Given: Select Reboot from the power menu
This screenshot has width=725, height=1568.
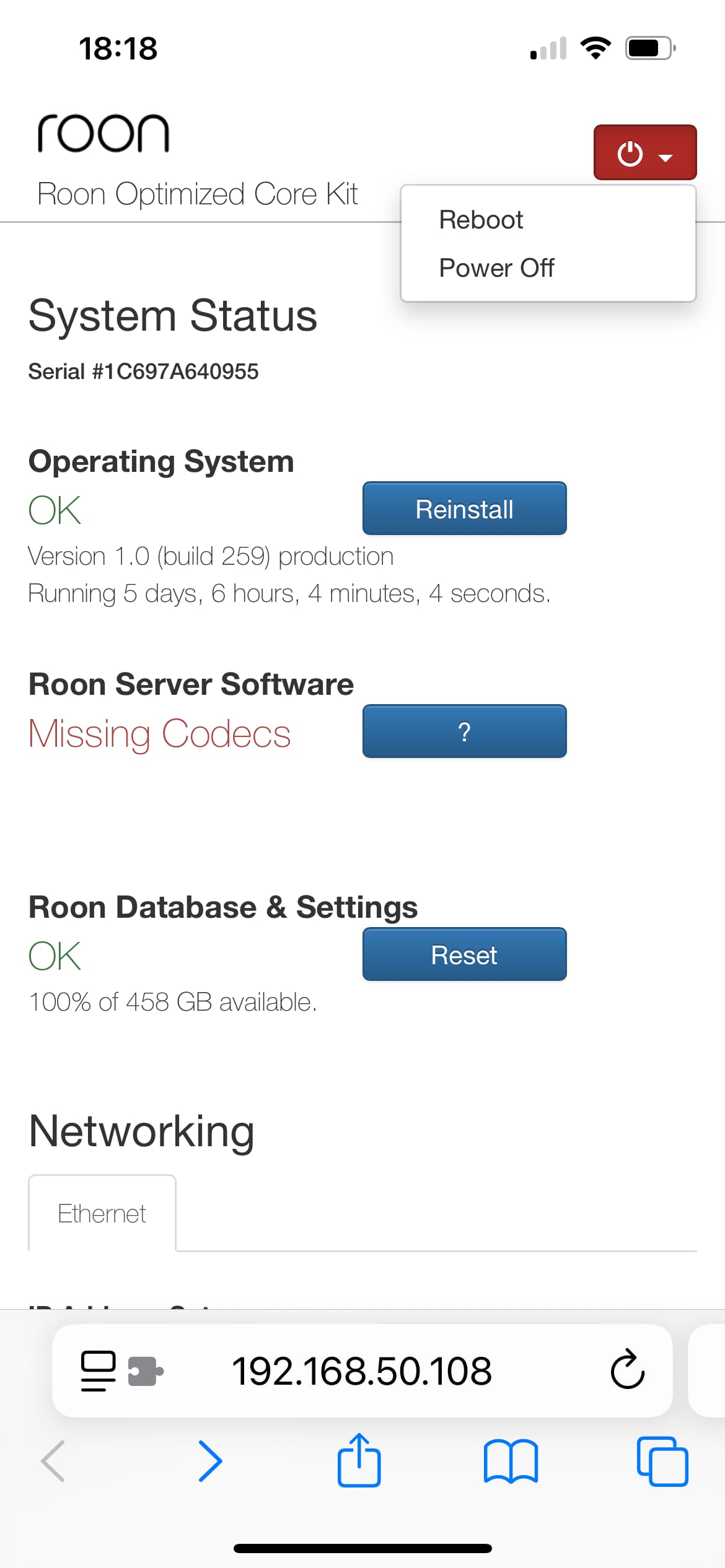Looking at the screenshot, I should (481, 220).
